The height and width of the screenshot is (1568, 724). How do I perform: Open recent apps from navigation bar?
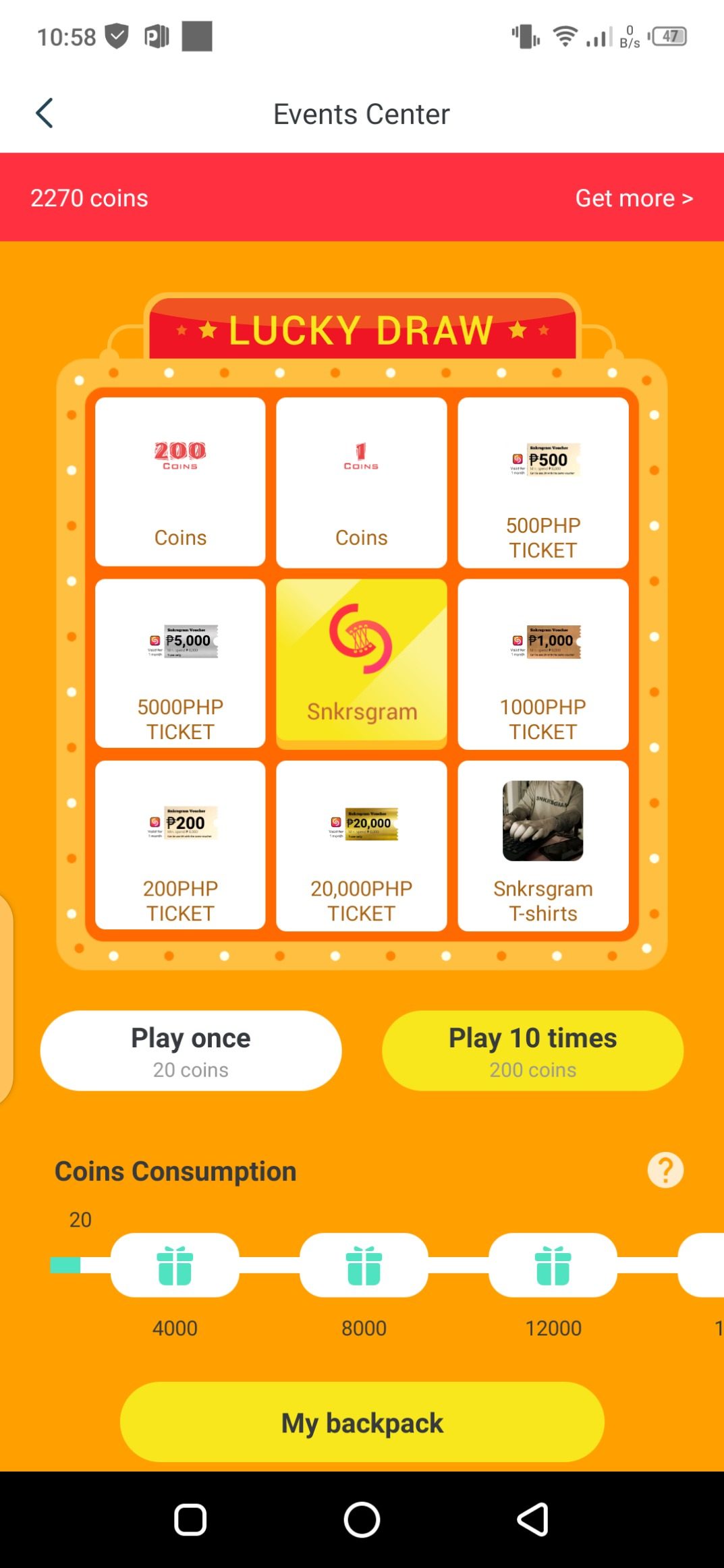coord(190,1520)
